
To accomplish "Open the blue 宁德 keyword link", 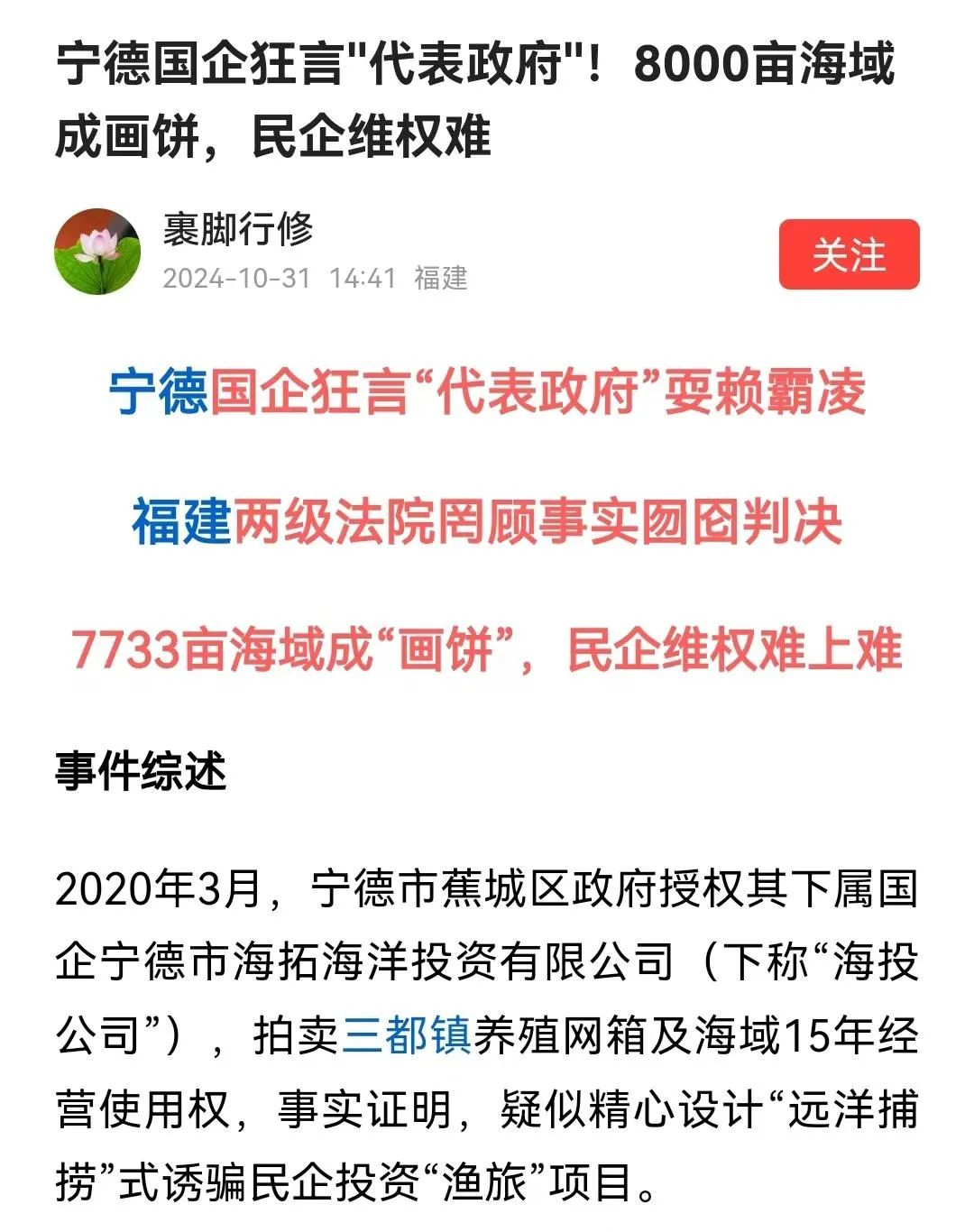I will [x=159, y=393].
